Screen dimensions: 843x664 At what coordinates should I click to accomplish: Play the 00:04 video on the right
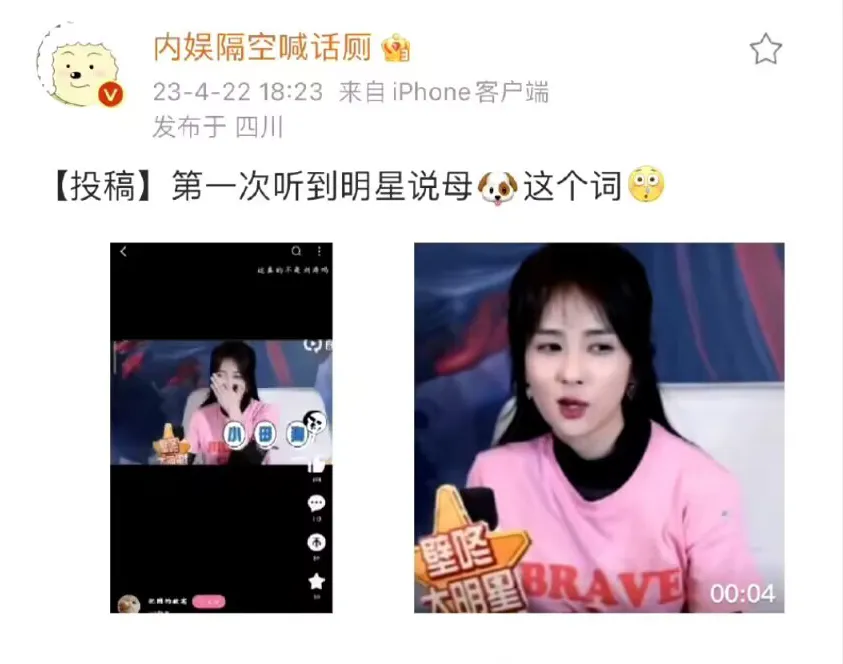click(x=599, y=428)
